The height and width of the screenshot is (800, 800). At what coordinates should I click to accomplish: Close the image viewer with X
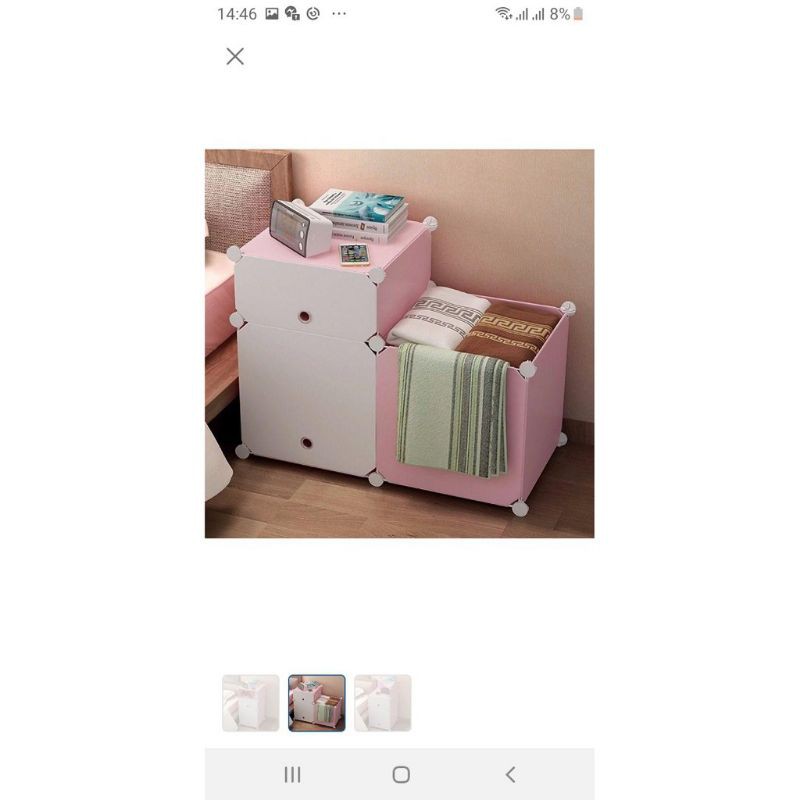235,56
